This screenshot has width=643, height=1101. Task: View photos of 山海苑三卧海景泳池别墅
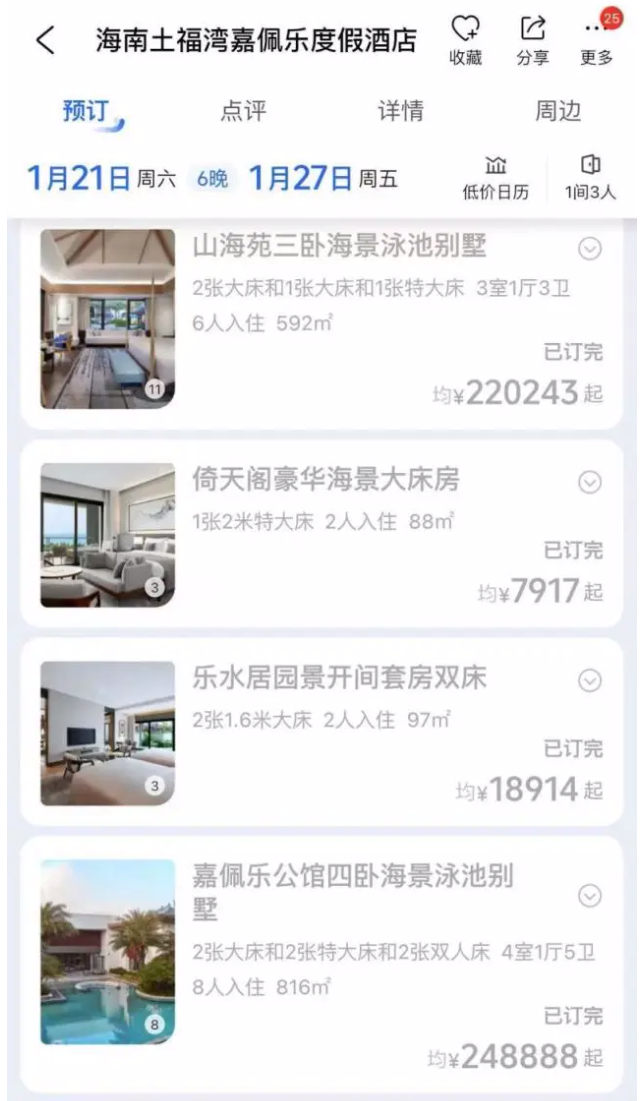[107, 319]
